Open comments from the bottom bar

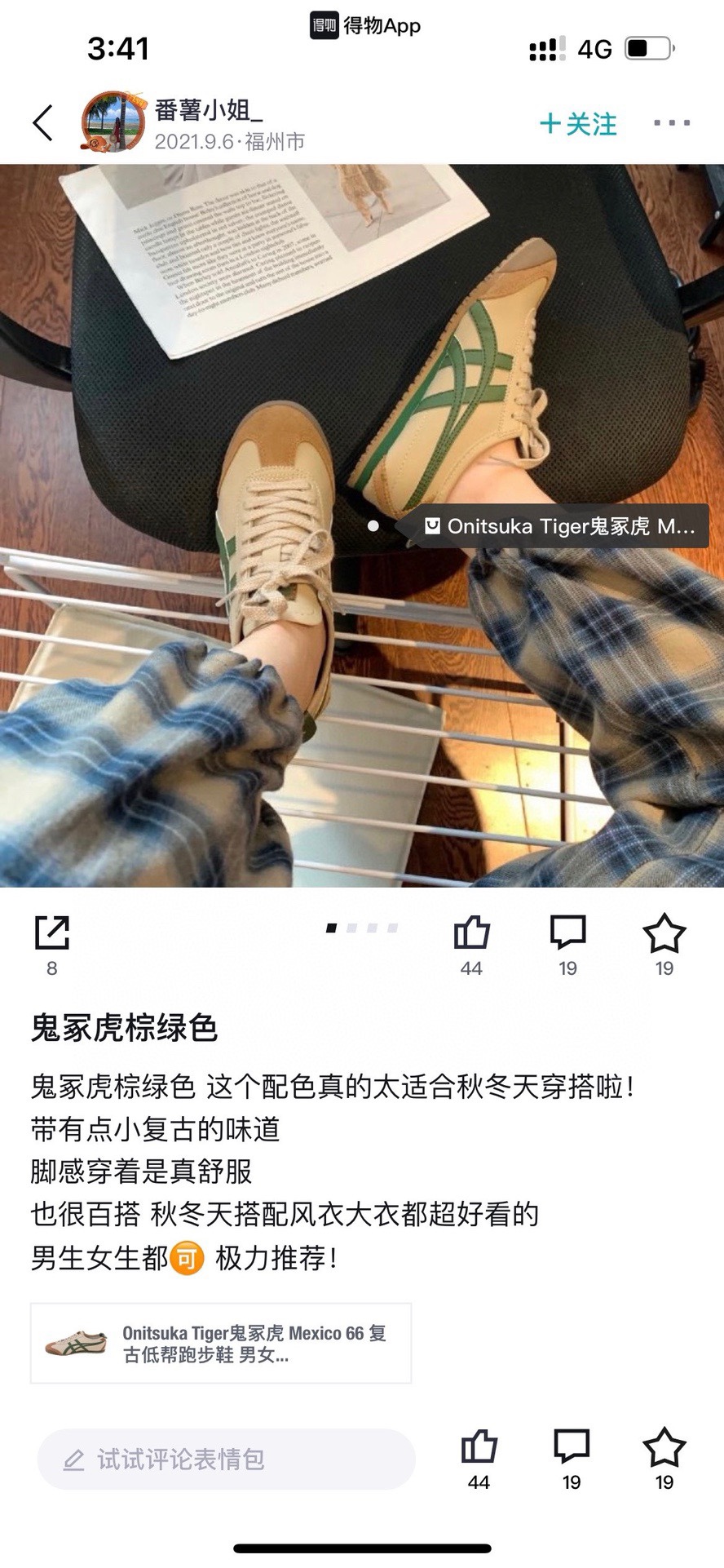tap(572, 1447)
